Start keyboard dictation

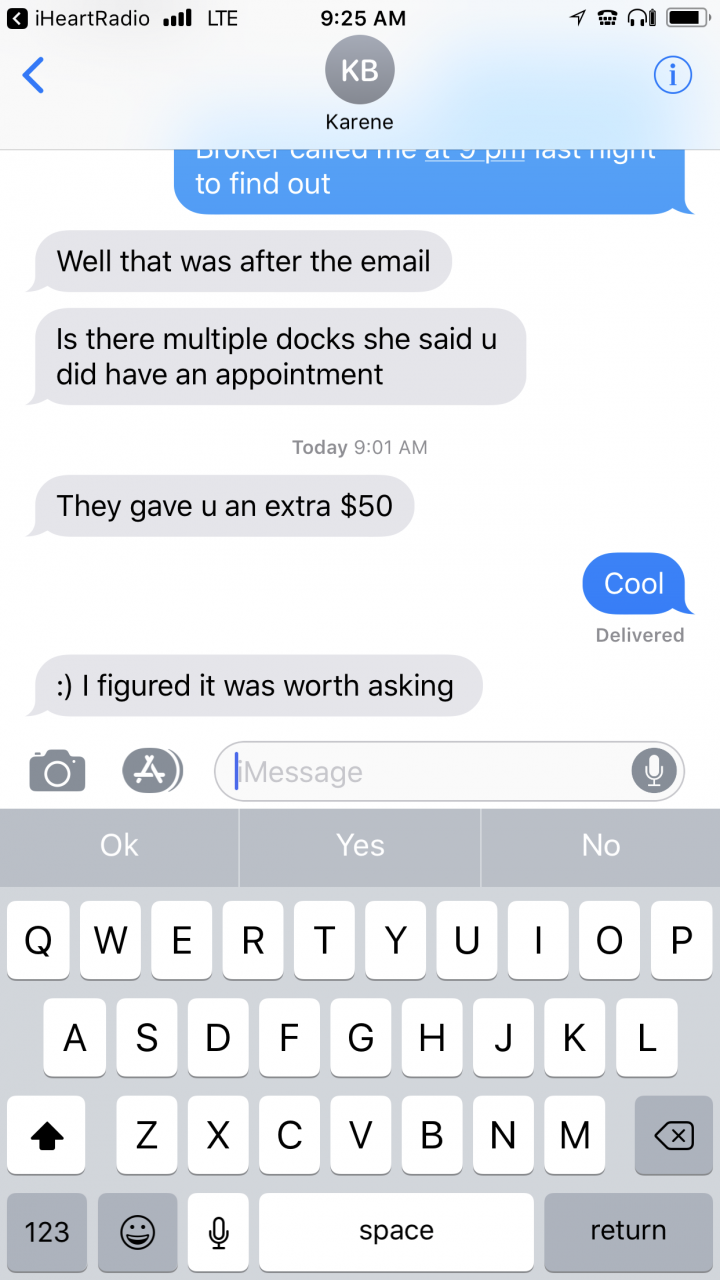[x=218, y=1231]
